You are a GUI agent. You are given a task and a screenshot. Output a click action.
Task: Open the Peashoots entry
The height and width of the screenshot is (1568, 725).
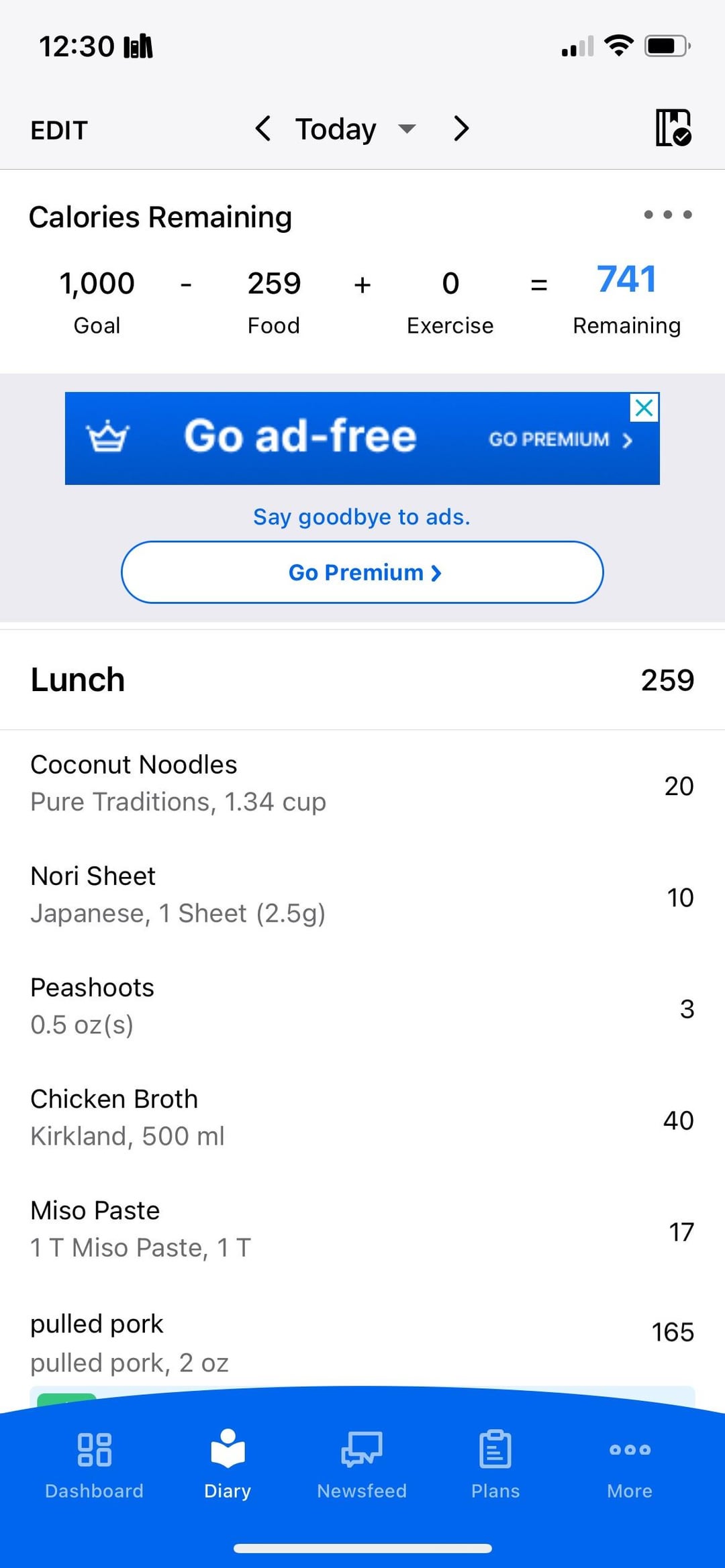(362, 1006)
